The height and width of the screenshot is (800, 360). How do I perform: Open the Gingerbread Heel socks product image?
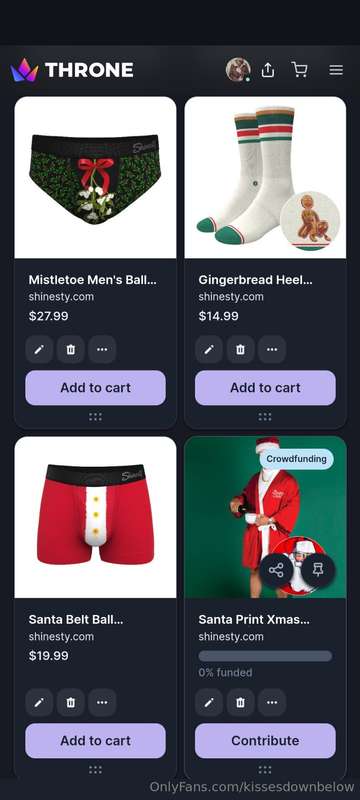pos(265,177)
